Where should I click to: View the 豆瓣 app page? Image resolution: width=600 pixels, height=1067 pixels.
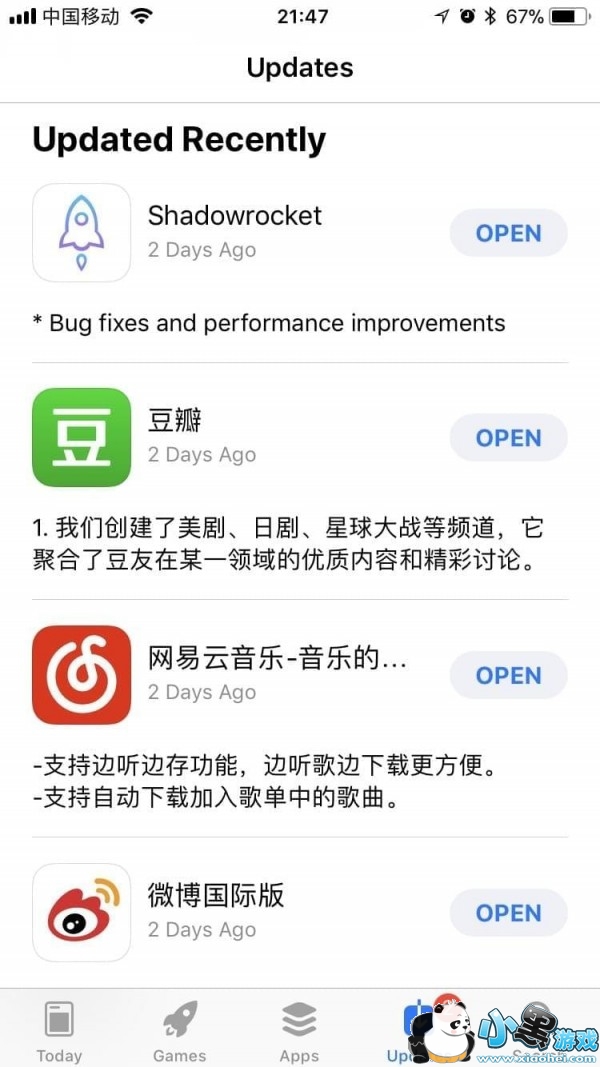point(82,437)
